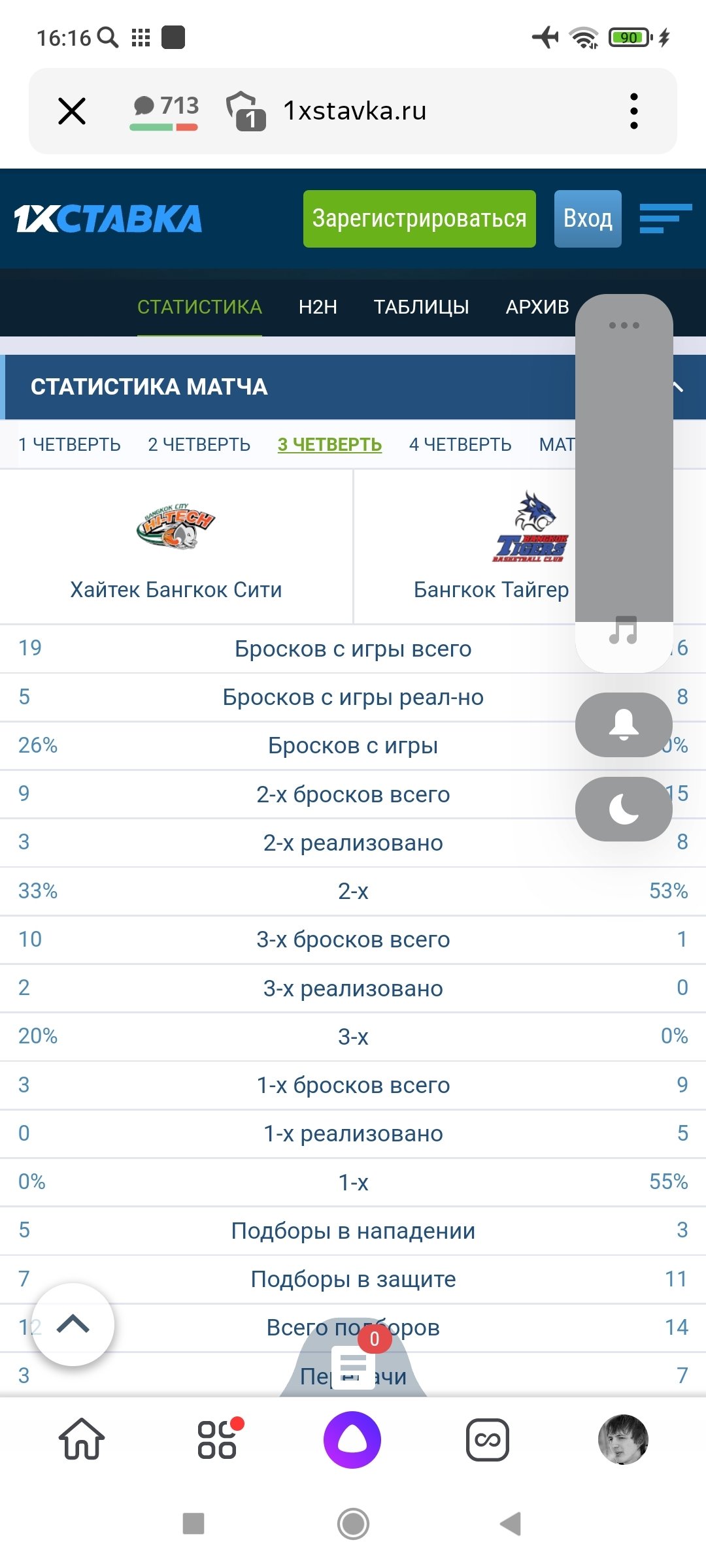The width and height of the screenshot is (706, 1568).
Task: Jump to top with arrow button
Action: 73,1324
